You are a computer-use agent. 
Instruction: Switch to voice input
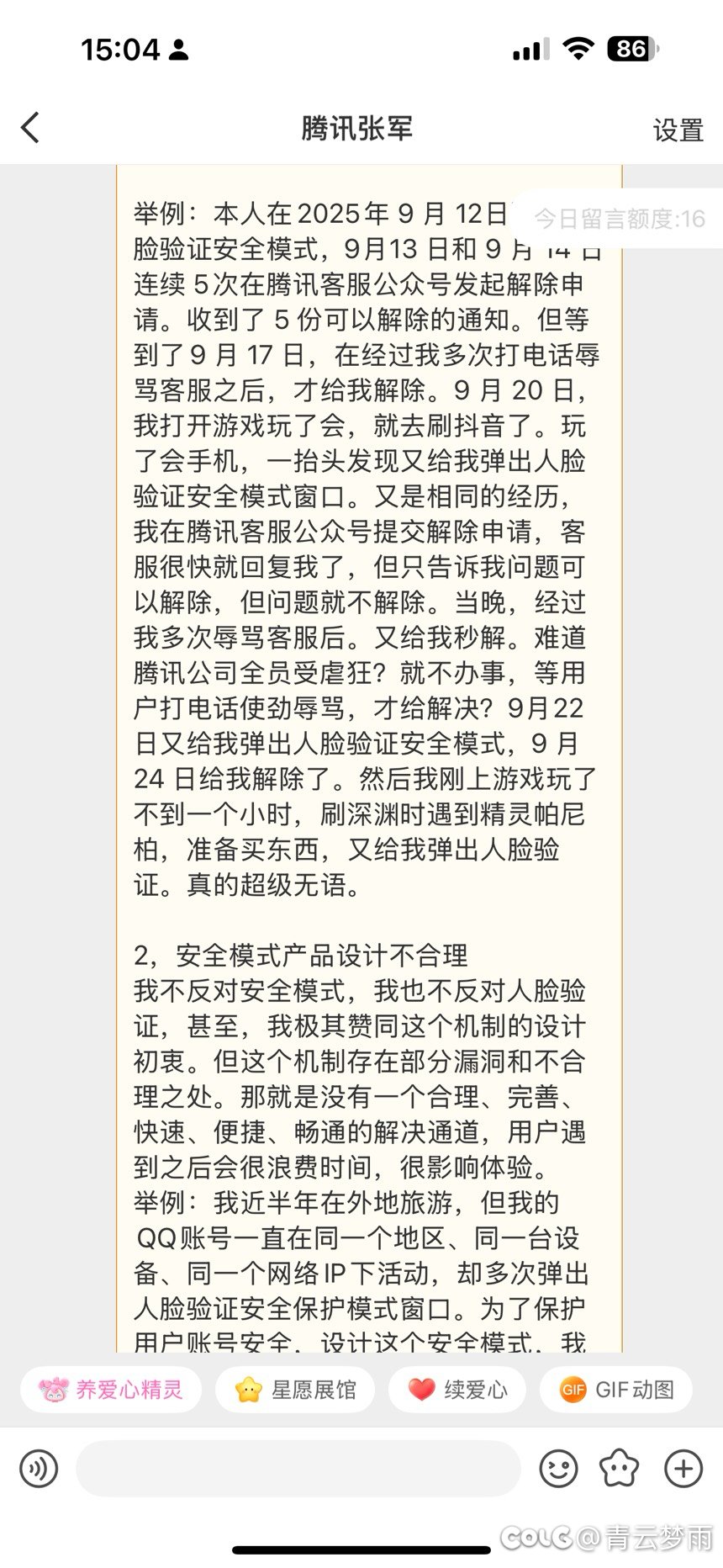pos(39,1469)
